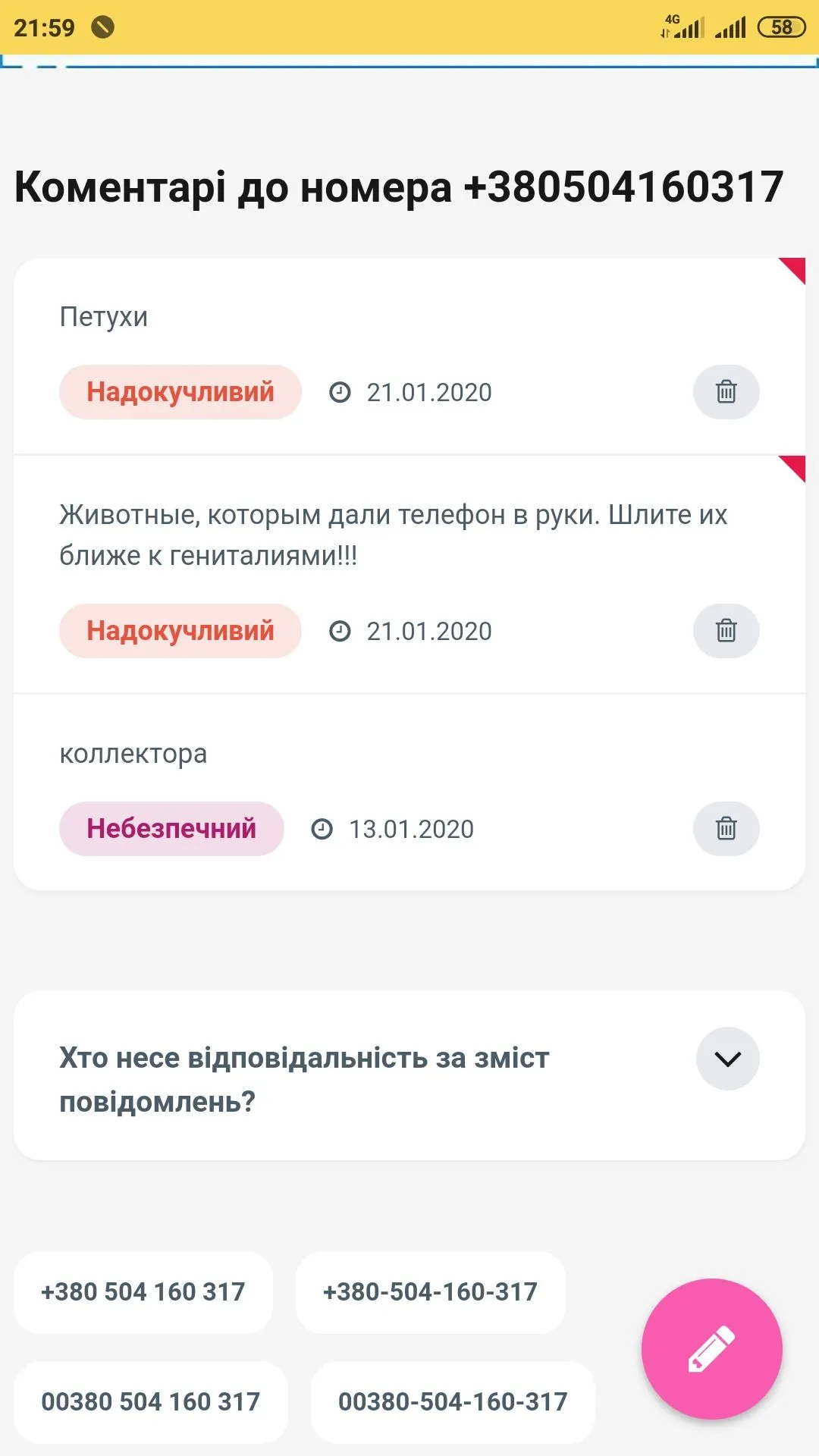Image resolution: width=819 pixels, height=1456 pixels.
Task: Delete the 'Петухи' comment
Action: [726, 392]
